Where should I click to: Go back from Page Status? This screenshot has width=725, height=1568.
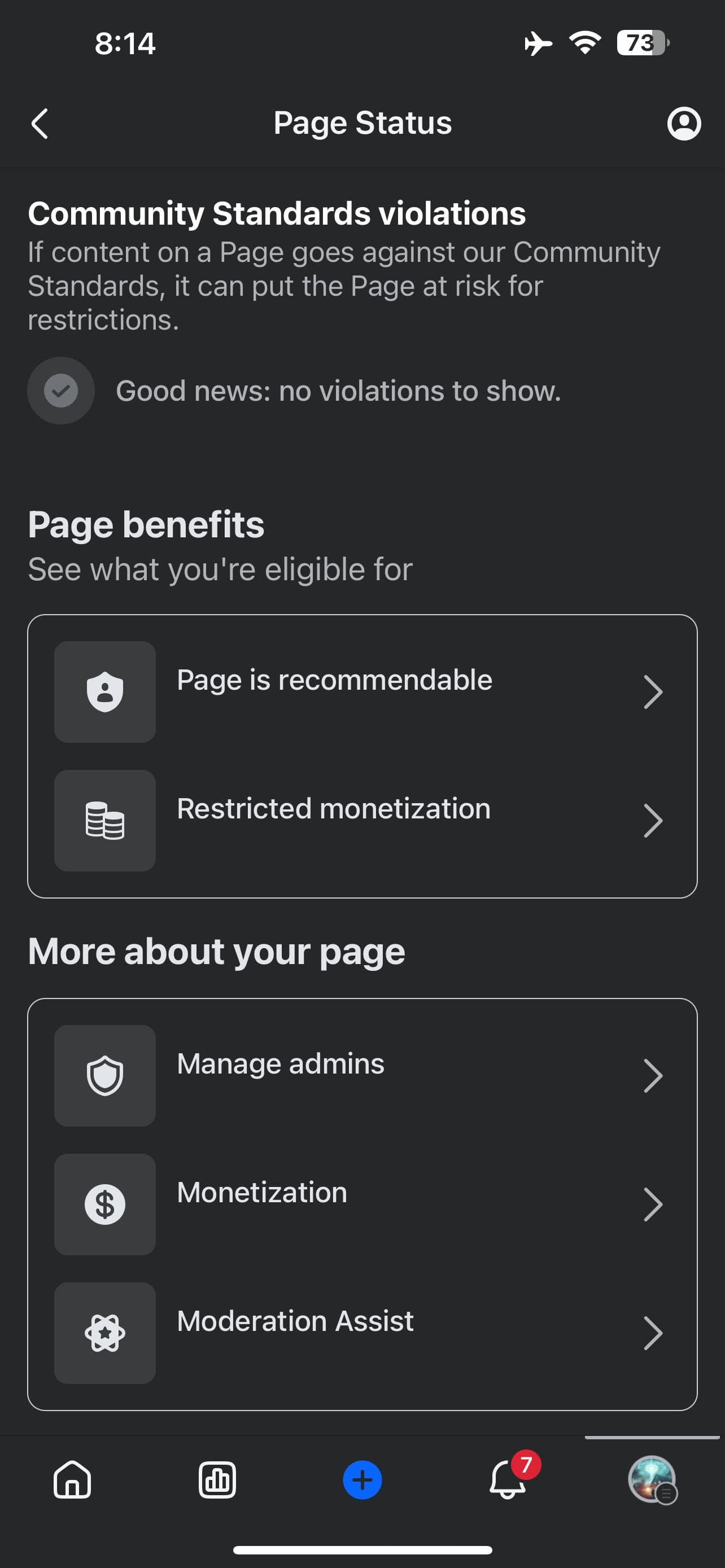pyautogui.click(x=40, y=124)
